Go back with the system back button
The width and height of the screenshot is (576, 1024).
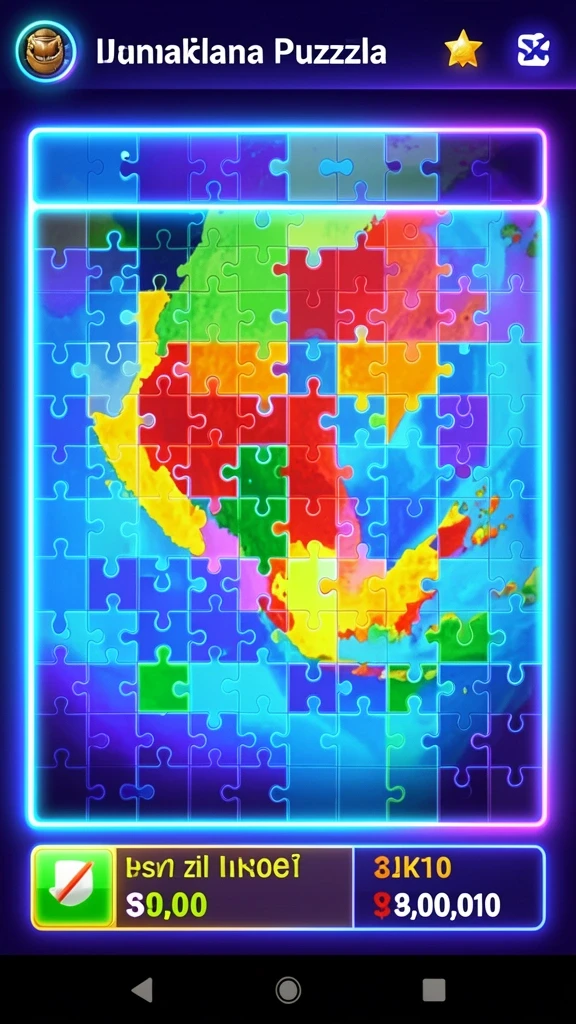[143, 990]
